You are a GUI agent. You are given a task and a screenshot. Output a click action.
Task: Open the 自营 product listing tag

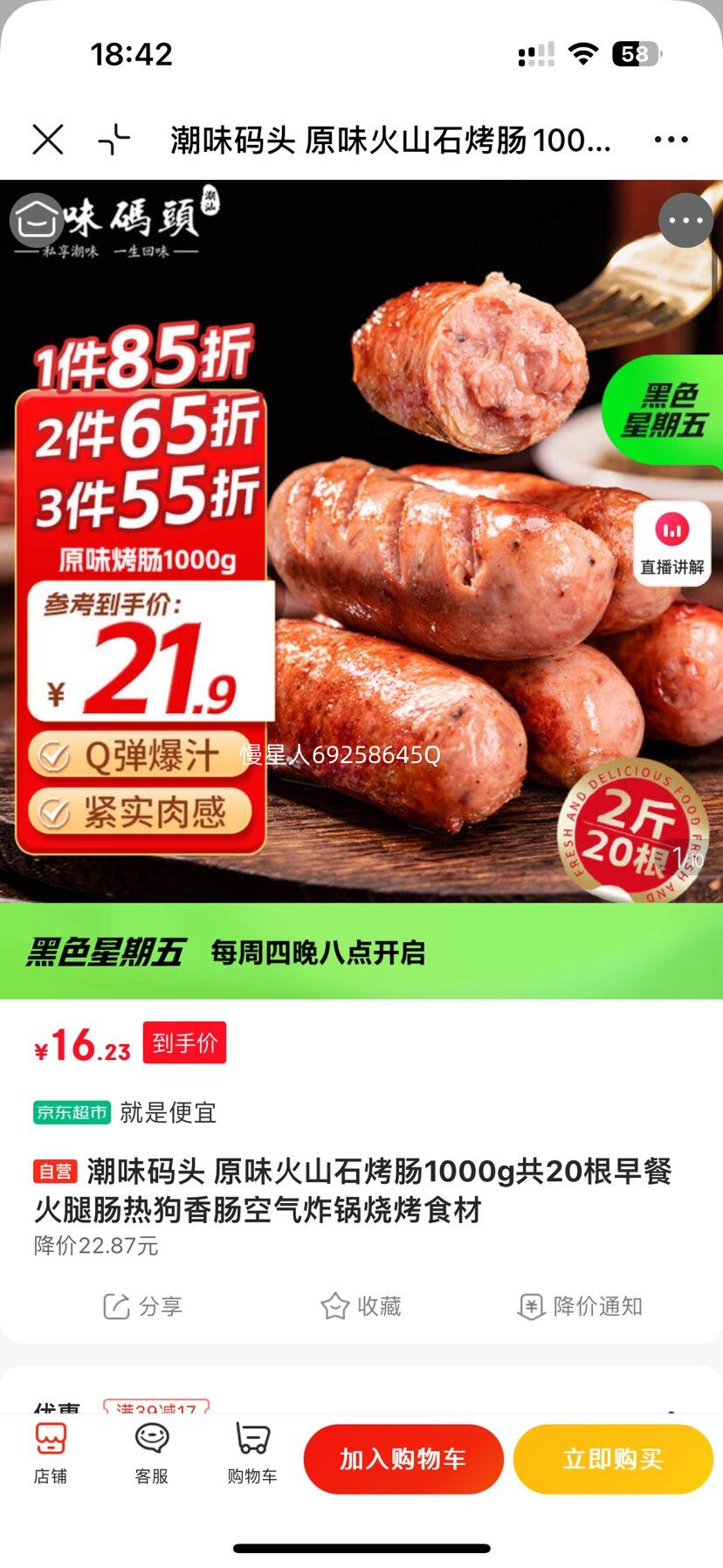(x=55, y=1171)
